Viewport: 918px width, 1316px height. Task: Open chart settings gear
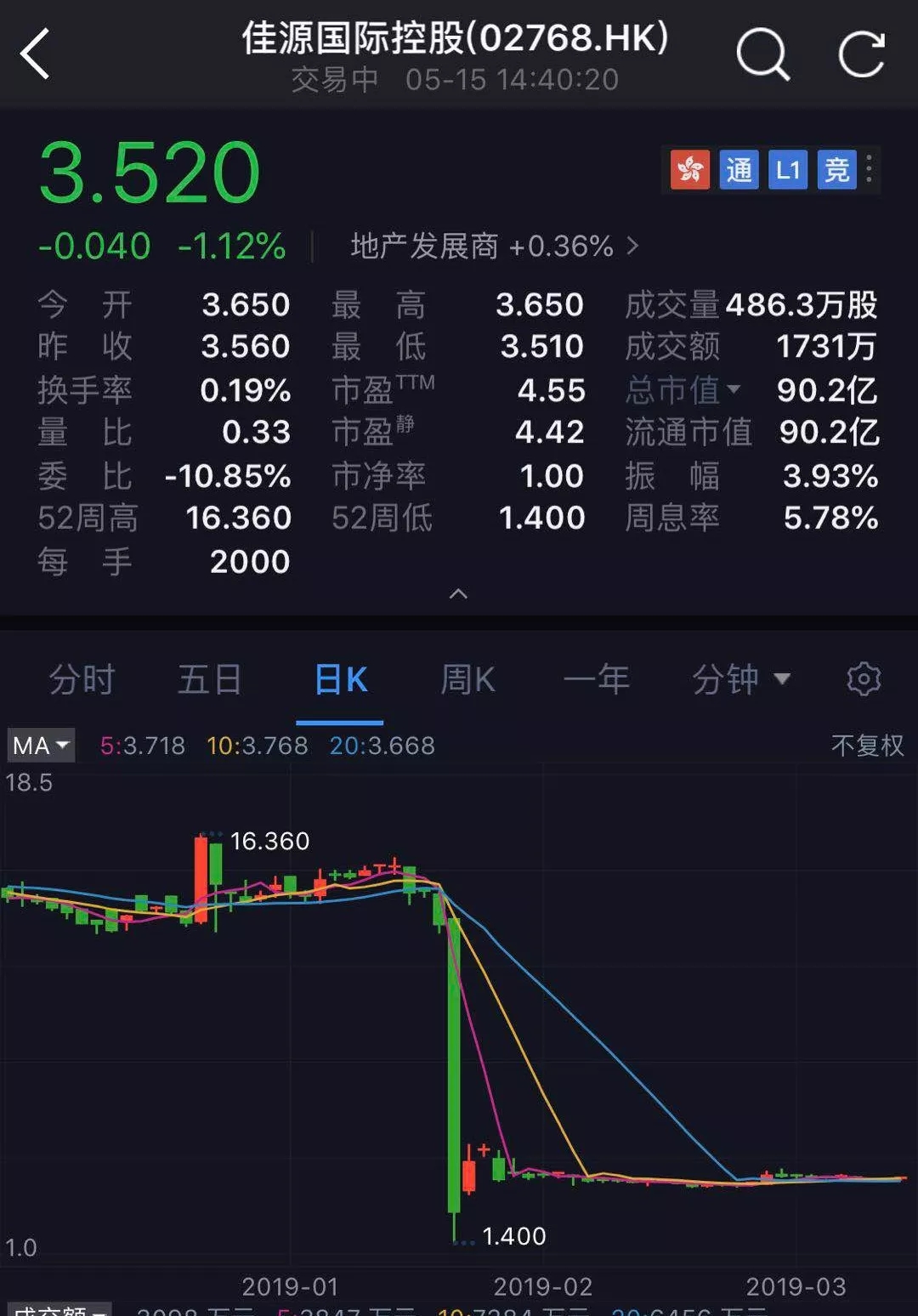[x=864, y=679]
